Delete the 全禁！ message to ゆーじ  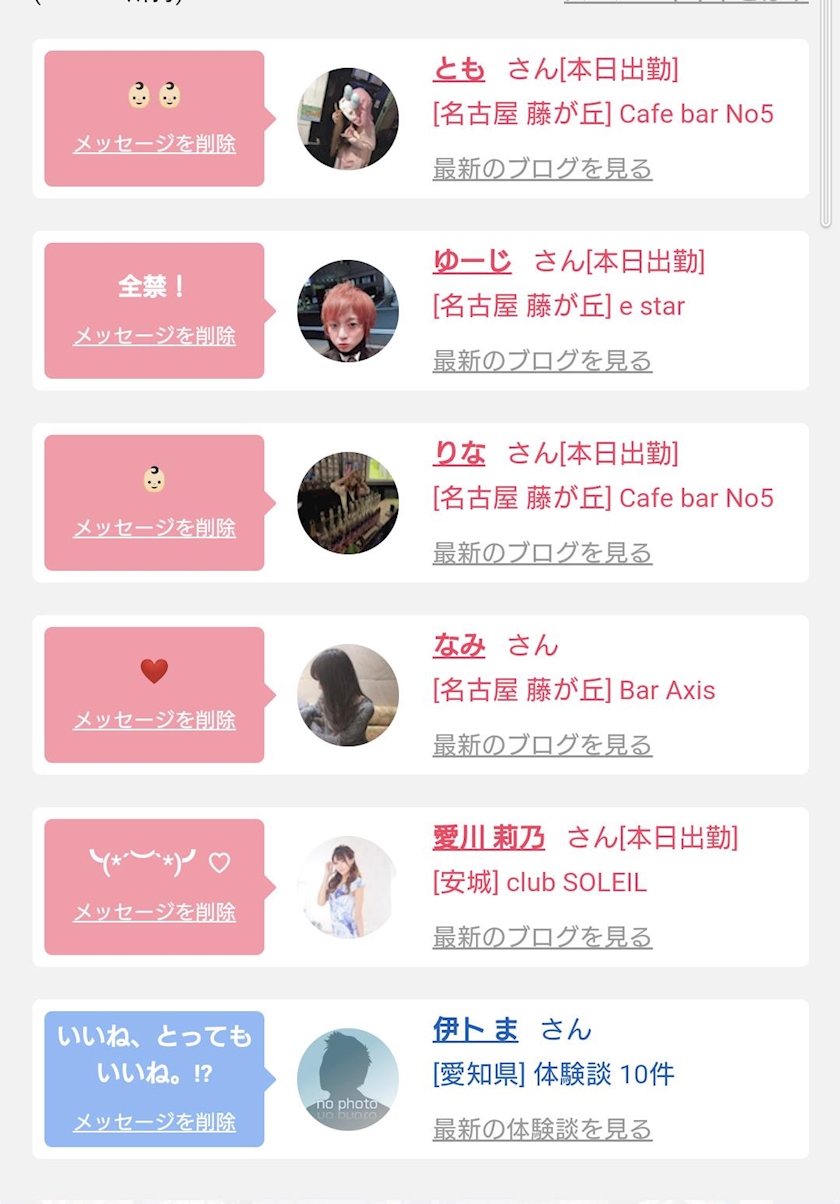154,336
